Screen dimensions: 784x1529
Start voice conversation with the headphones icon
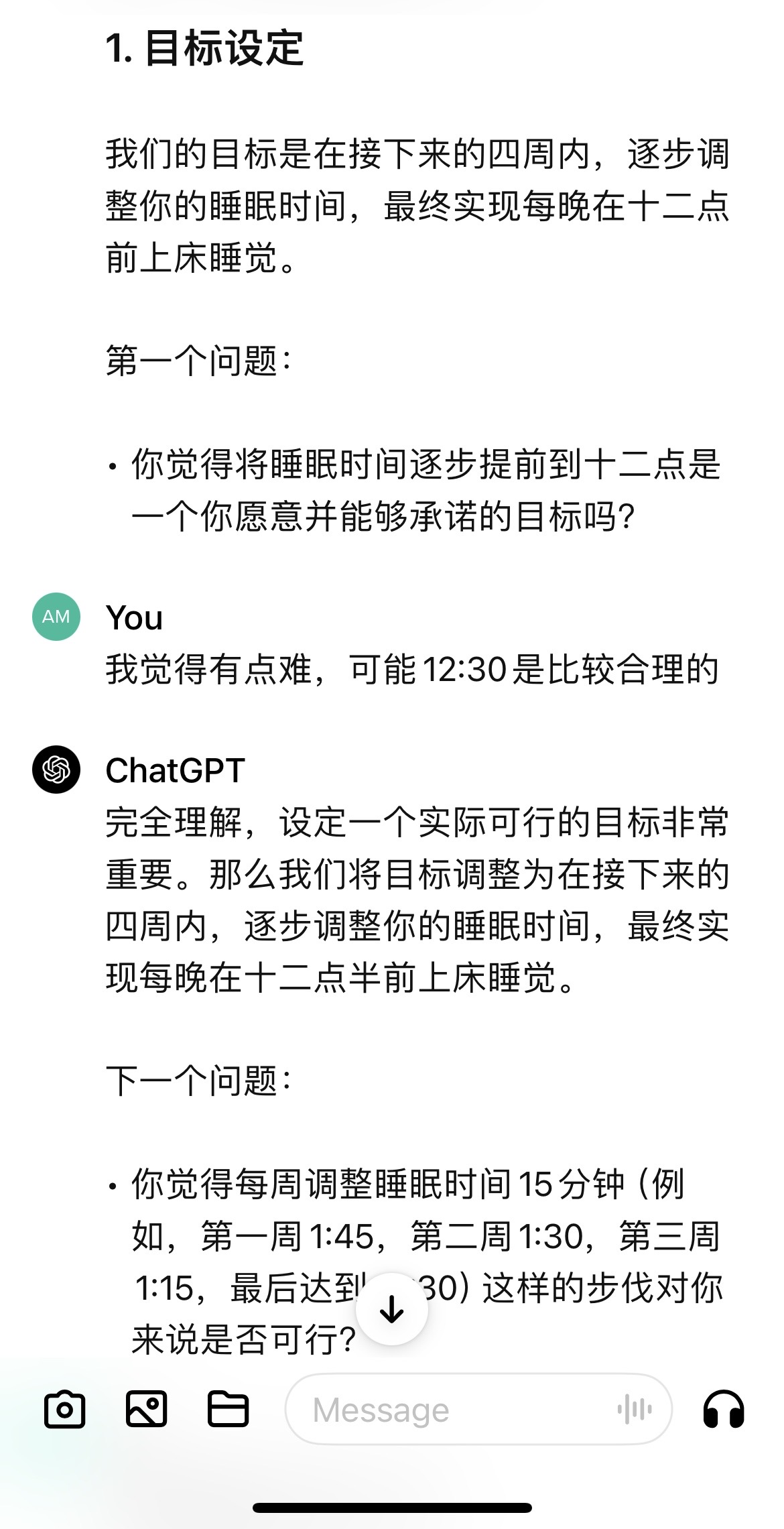723,1408
